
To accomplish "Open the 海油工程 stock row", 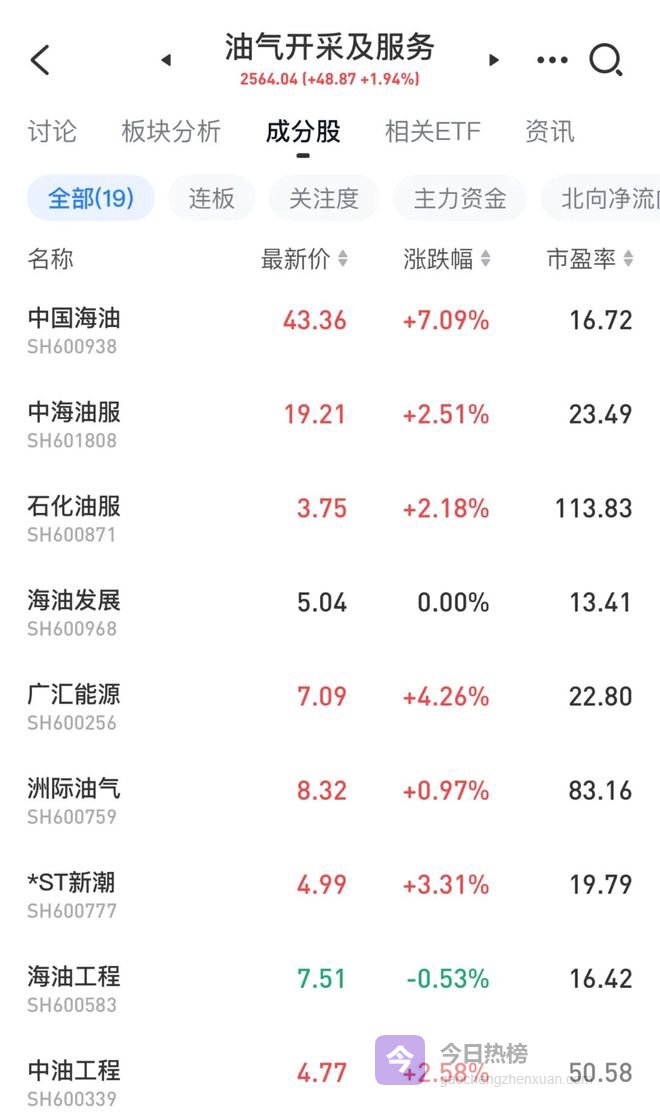I will (x=75, y=988).
